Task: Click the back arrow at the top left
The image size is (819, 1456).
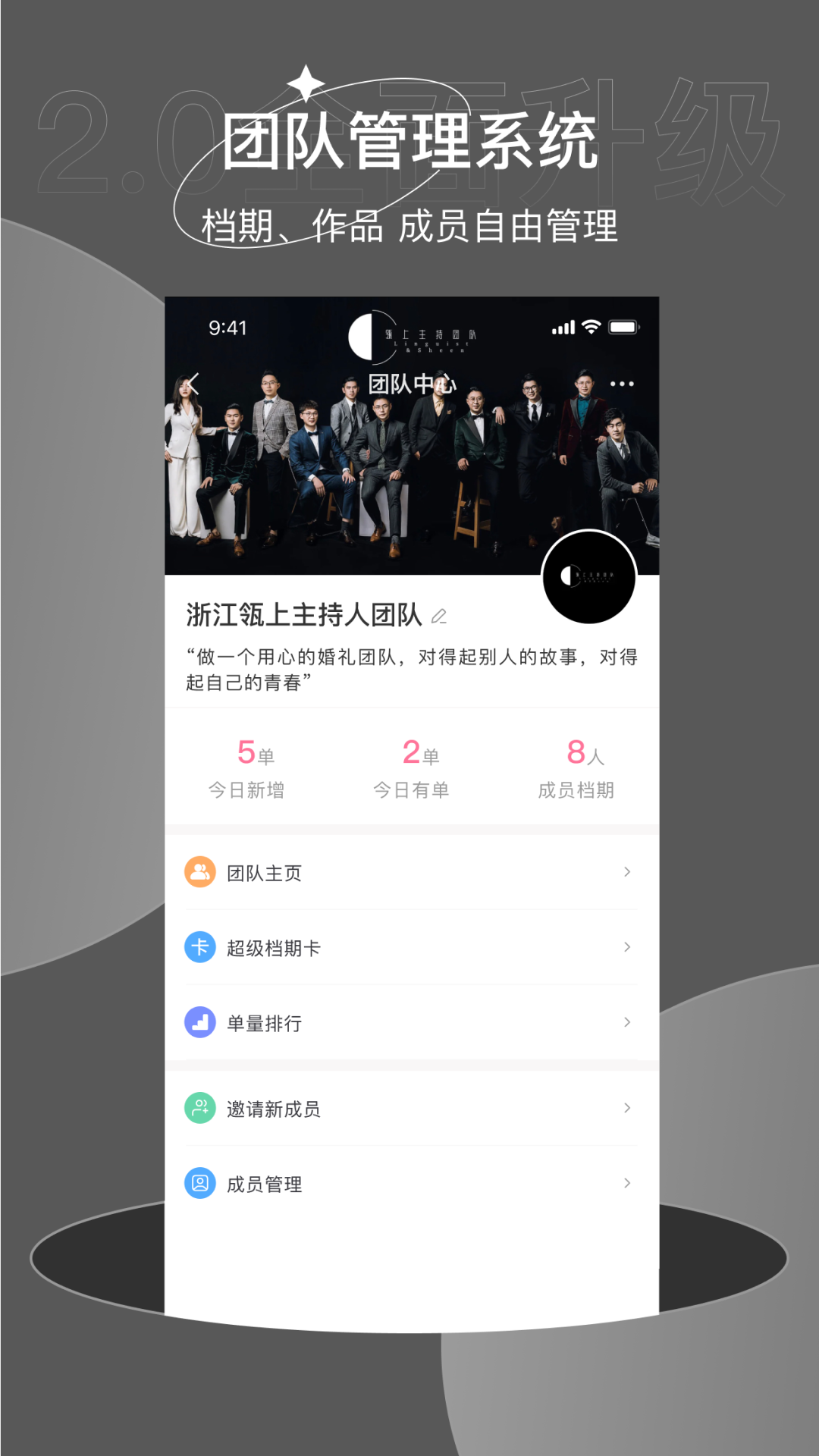Action: click(196, 384)
